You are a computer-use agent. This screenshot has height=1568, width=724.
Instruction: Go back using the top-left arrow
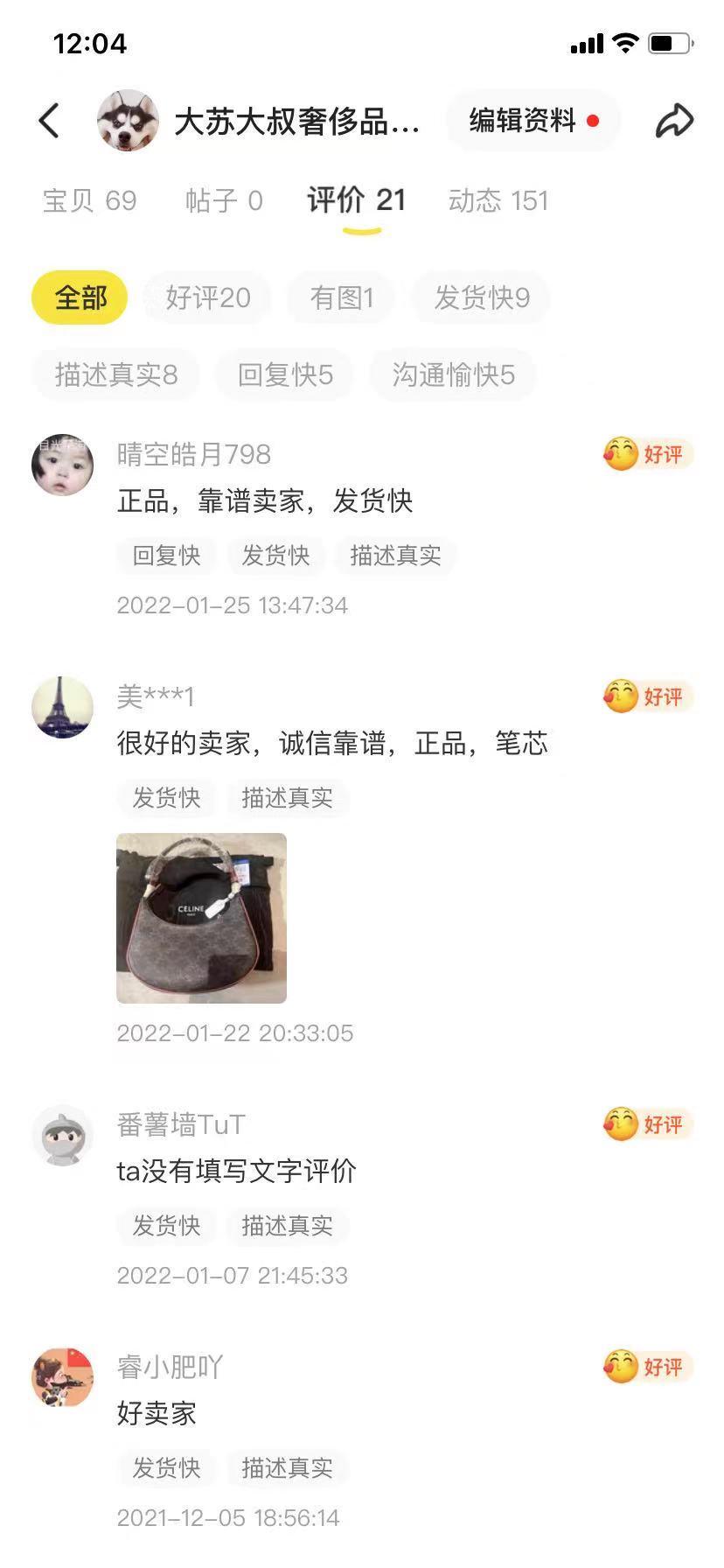(x=50, y=121)
